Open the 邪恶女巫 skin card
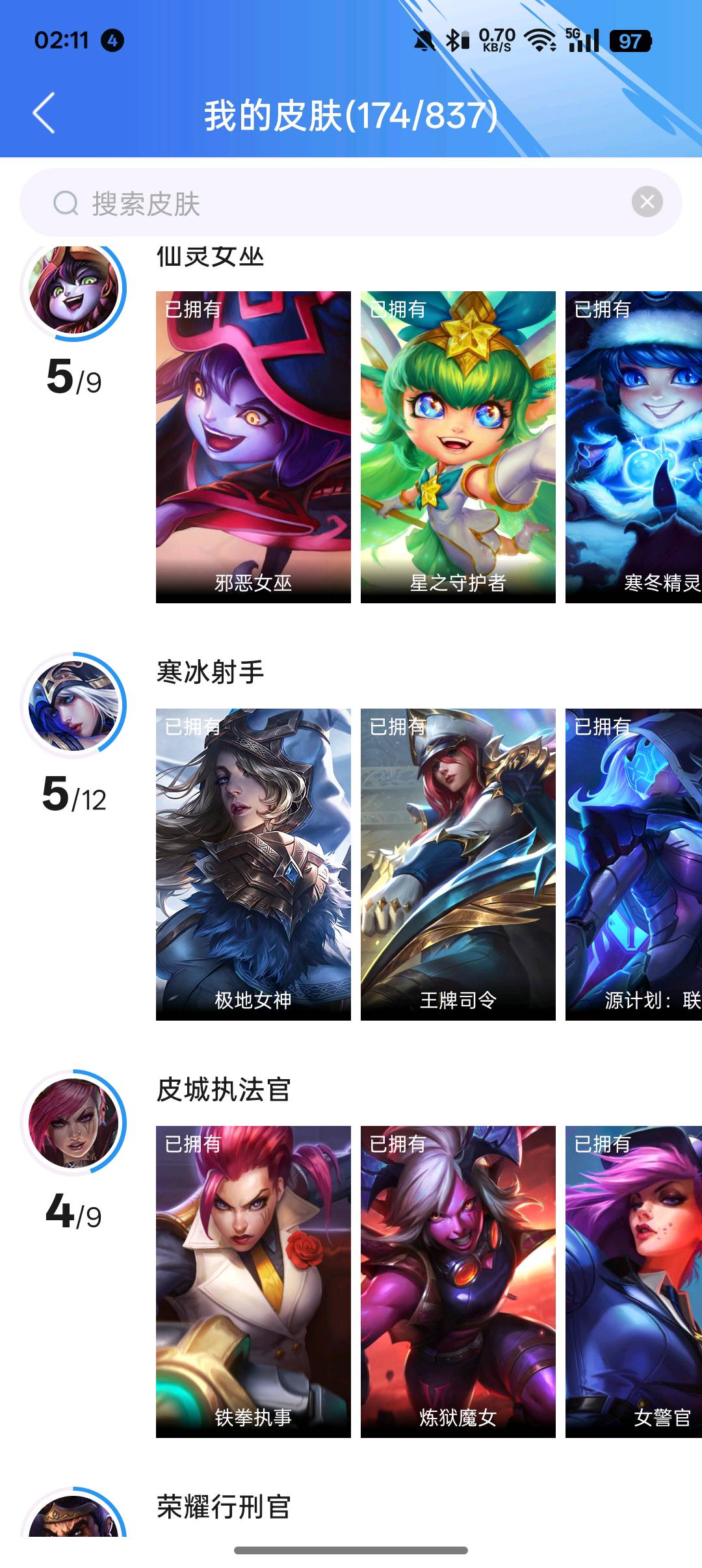 click(x=253, y=447)
